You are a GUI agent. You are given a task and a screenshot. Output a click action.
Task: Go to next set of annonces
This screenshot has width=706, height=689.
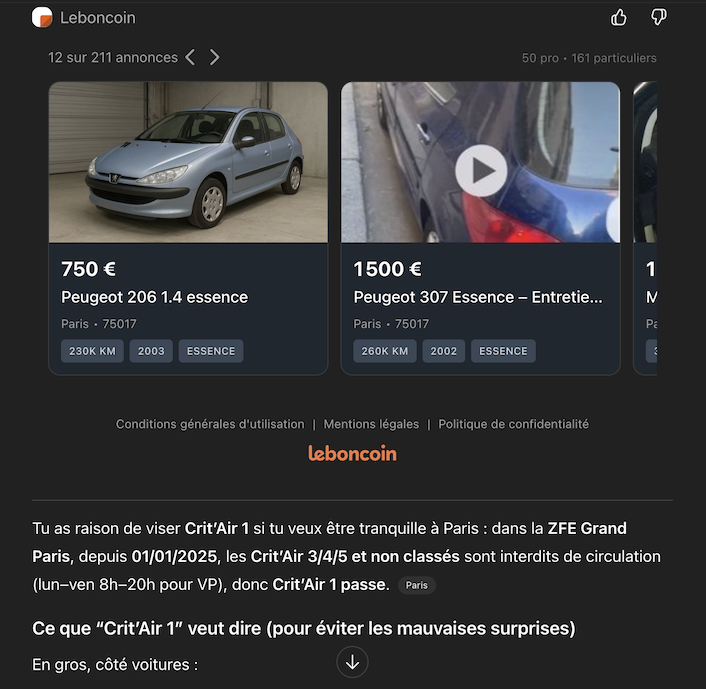tap(214, 57)
